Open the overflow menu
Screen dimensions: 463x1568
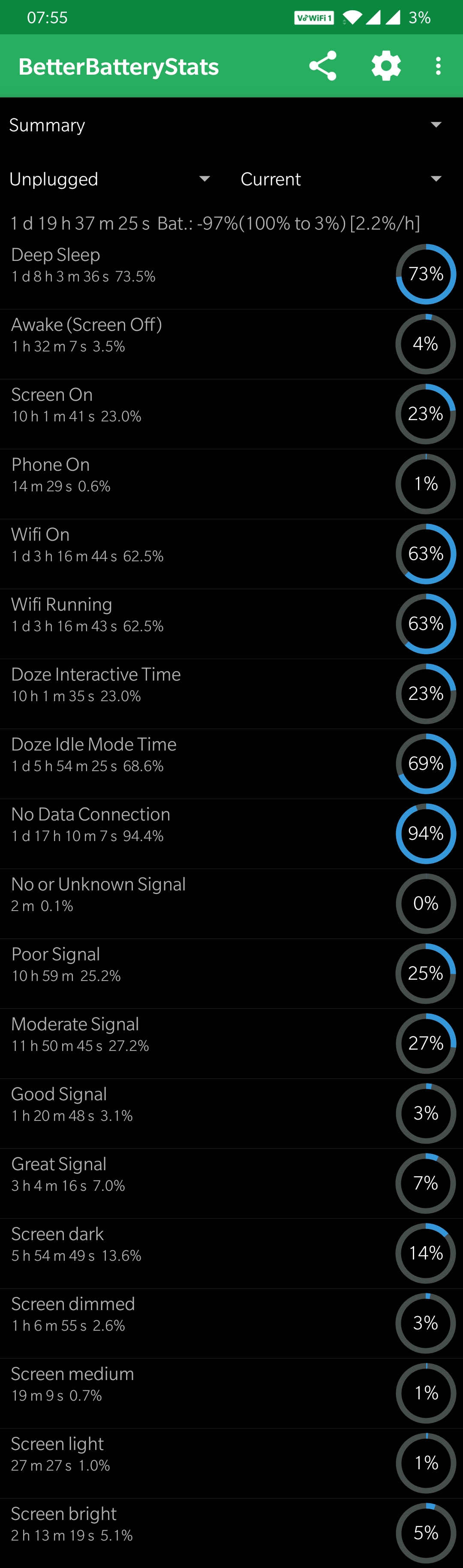coord(438,66)
